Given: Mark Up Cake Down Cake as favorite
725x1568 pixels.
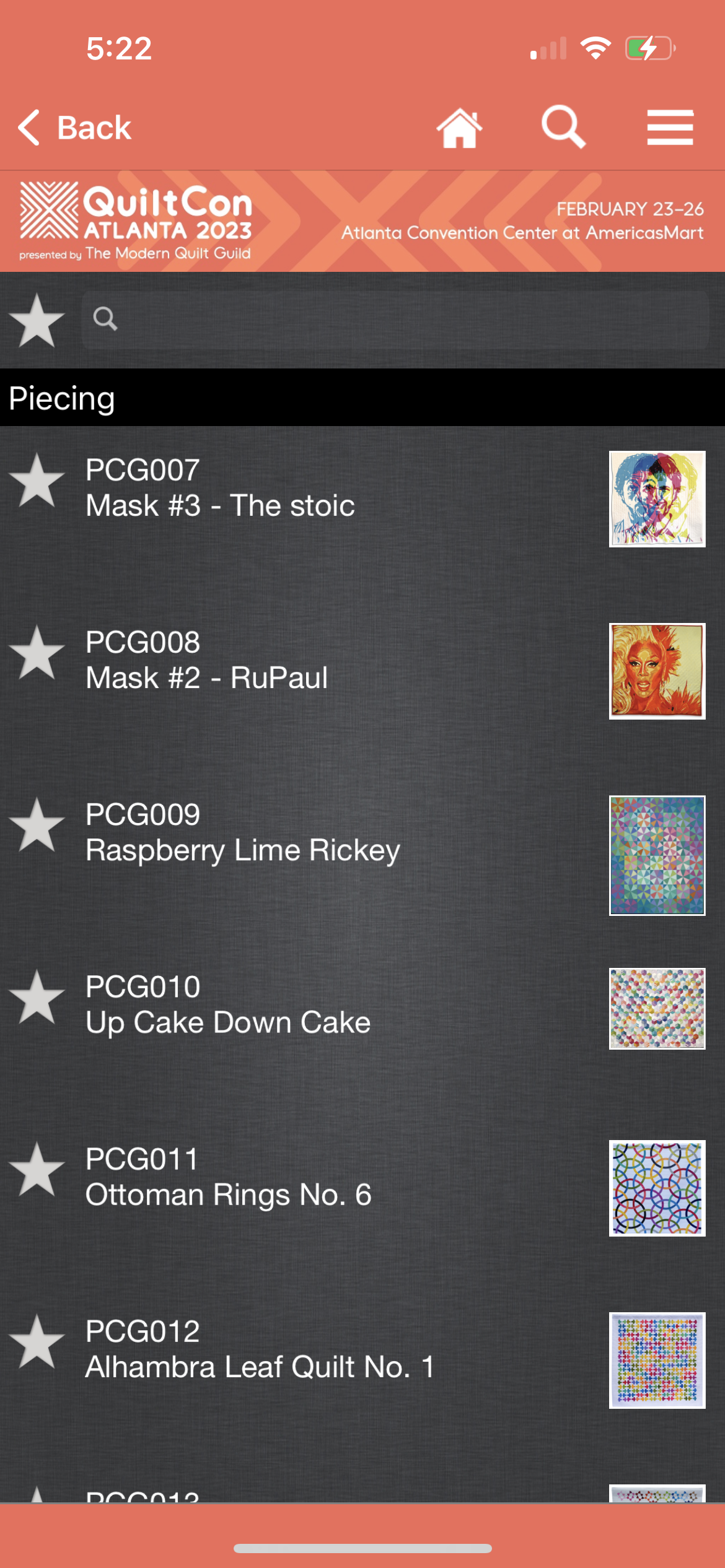Looking at the screenshot, I should tap(37, 998).
